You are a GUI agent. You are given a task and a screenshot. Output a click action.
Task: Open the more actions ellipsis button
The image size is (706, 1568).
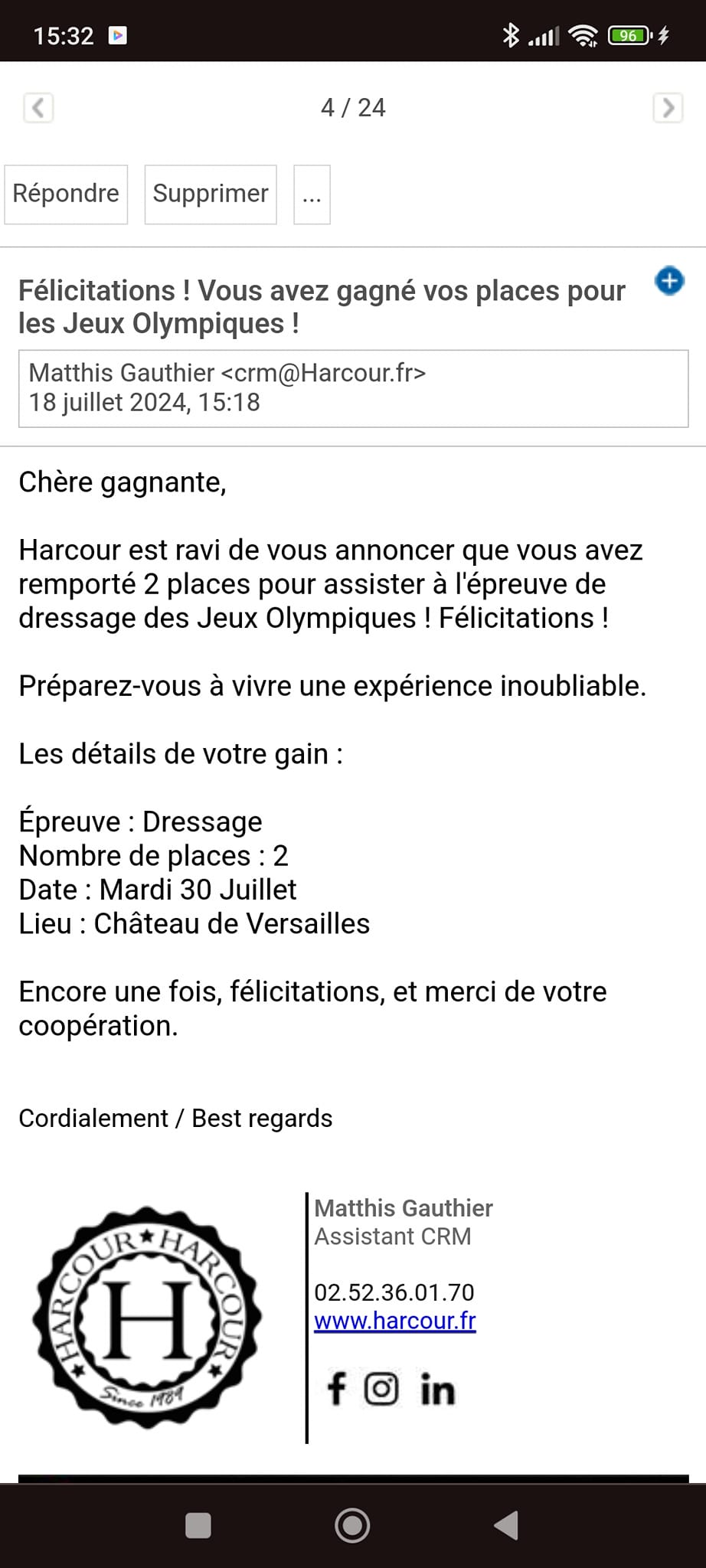[x=312, y=195]
